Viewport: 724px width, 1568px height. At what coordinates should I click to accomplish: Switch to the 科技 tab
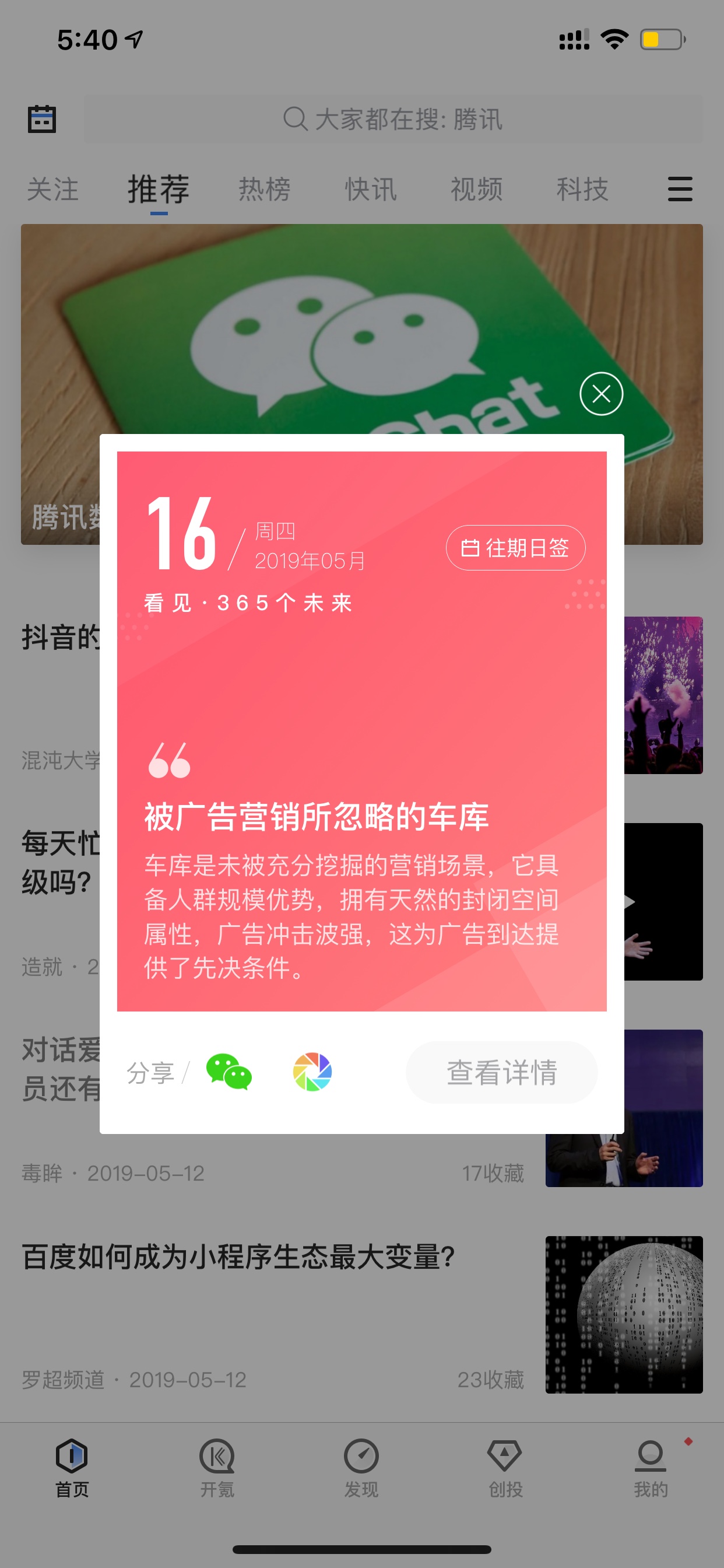(582, 190)
